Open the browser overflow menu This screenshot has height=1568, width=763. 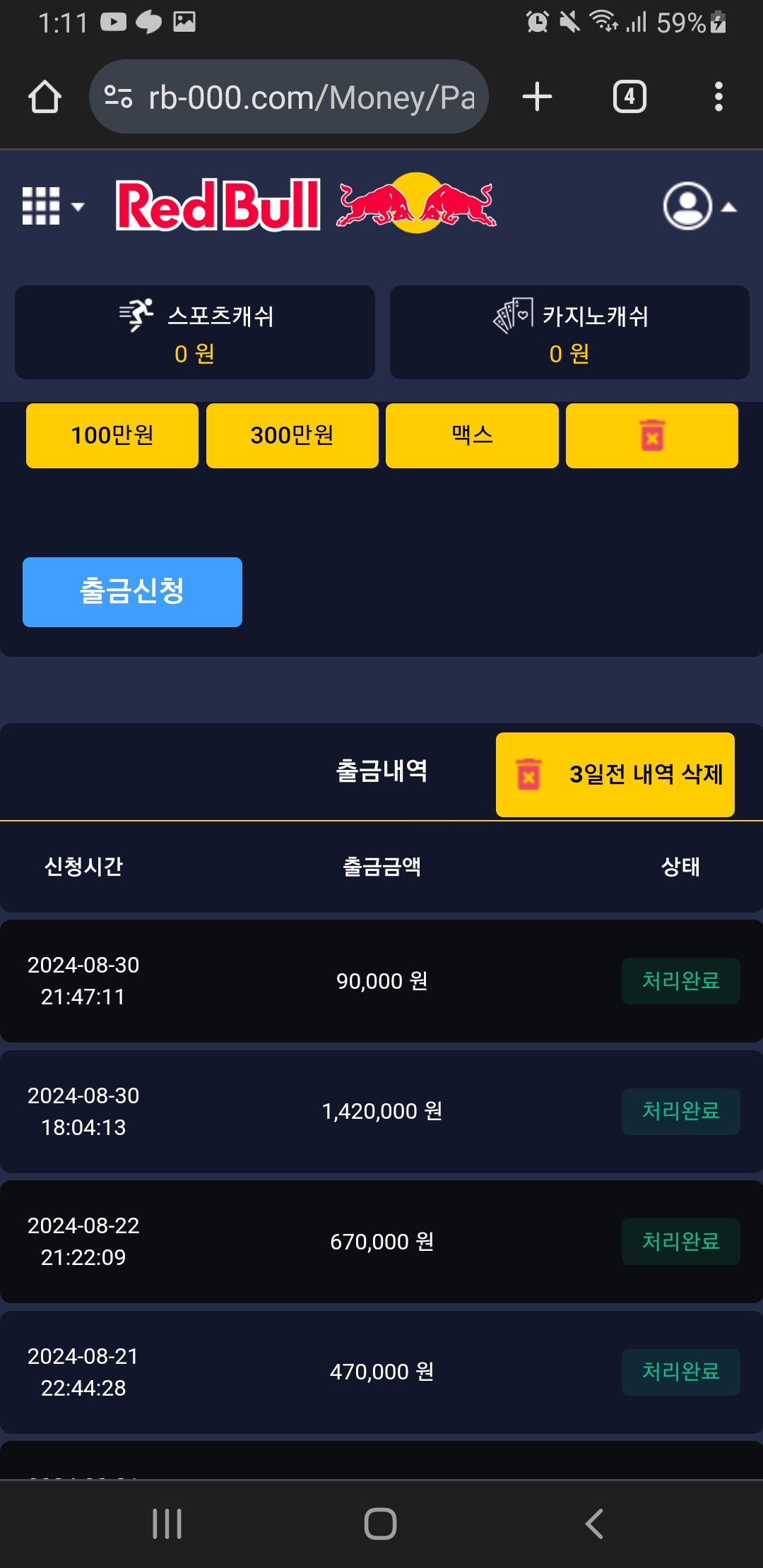718,97
